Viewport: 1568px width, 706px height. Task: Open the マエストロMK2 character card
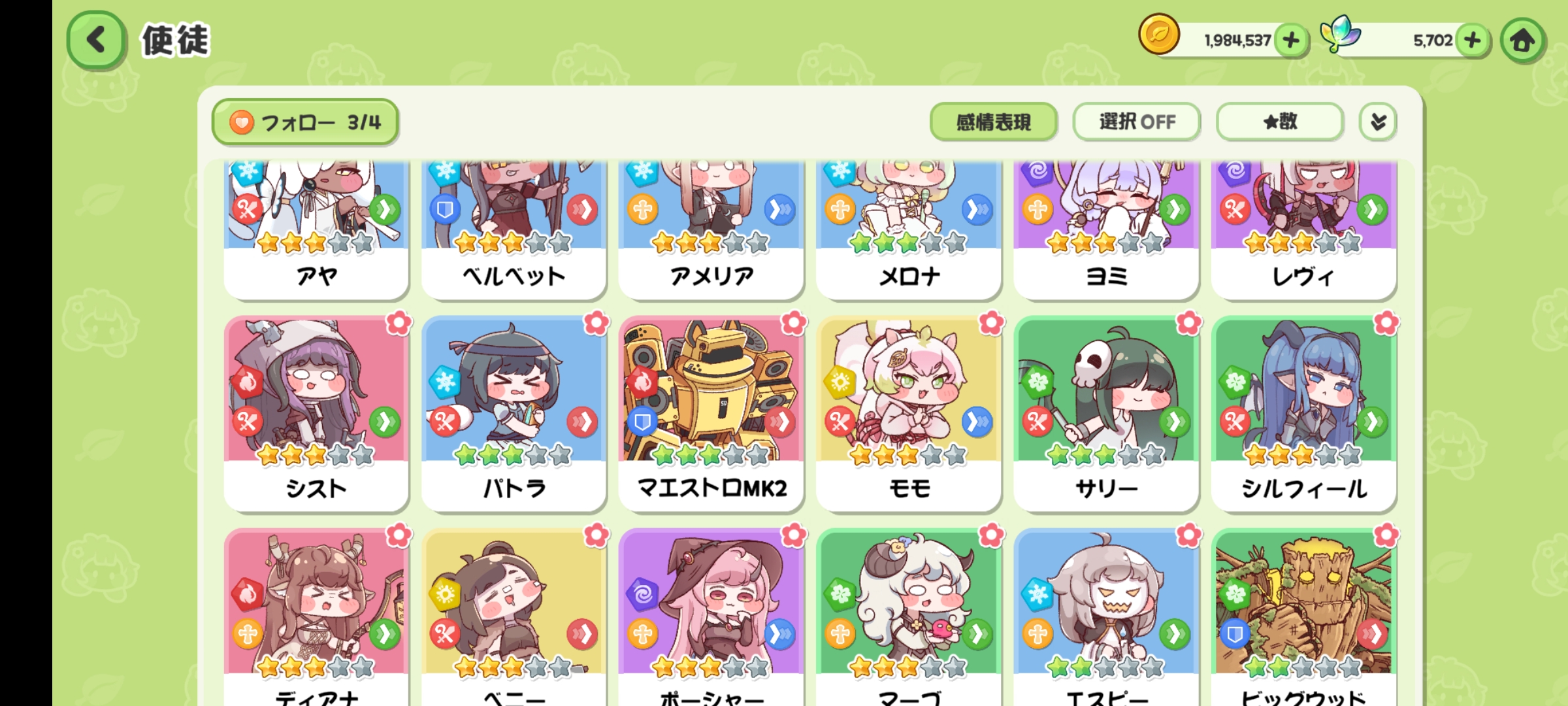(711, 413)
